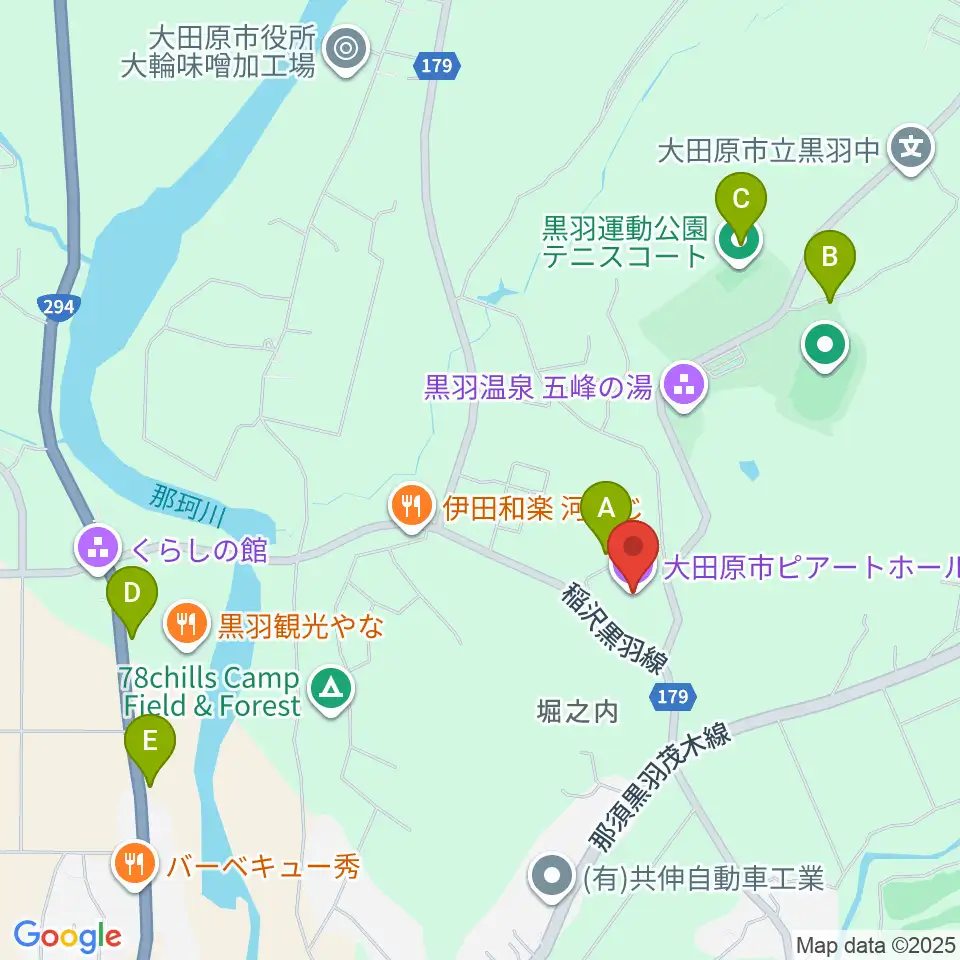Image resolution: width=960 pixels, height=960 pixels.
Task: Open the 大田原市役所 大輪味噌加工場 pin
Action: [346, 49]
